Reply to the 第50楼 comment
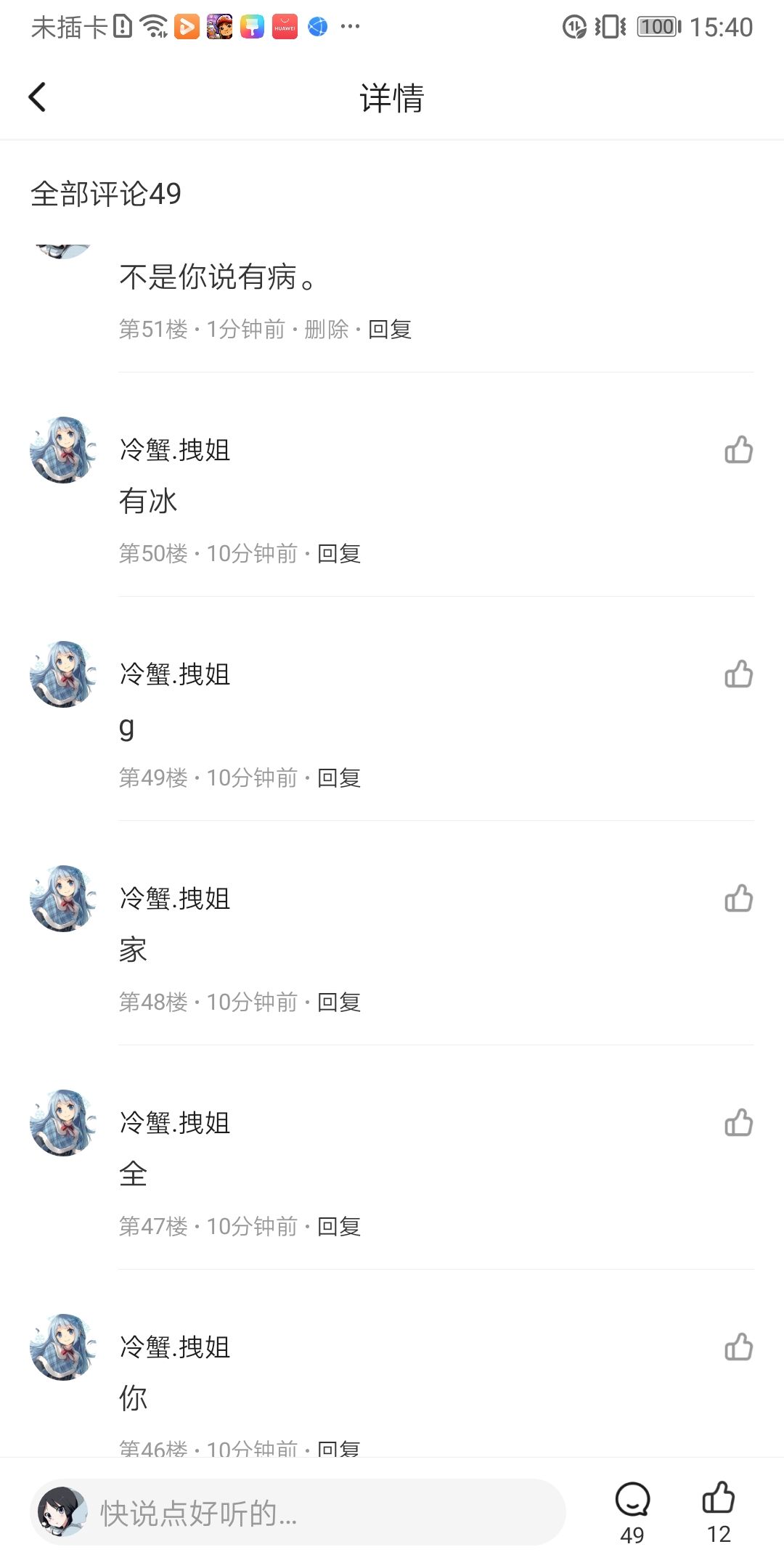 (x=339, y=554)
